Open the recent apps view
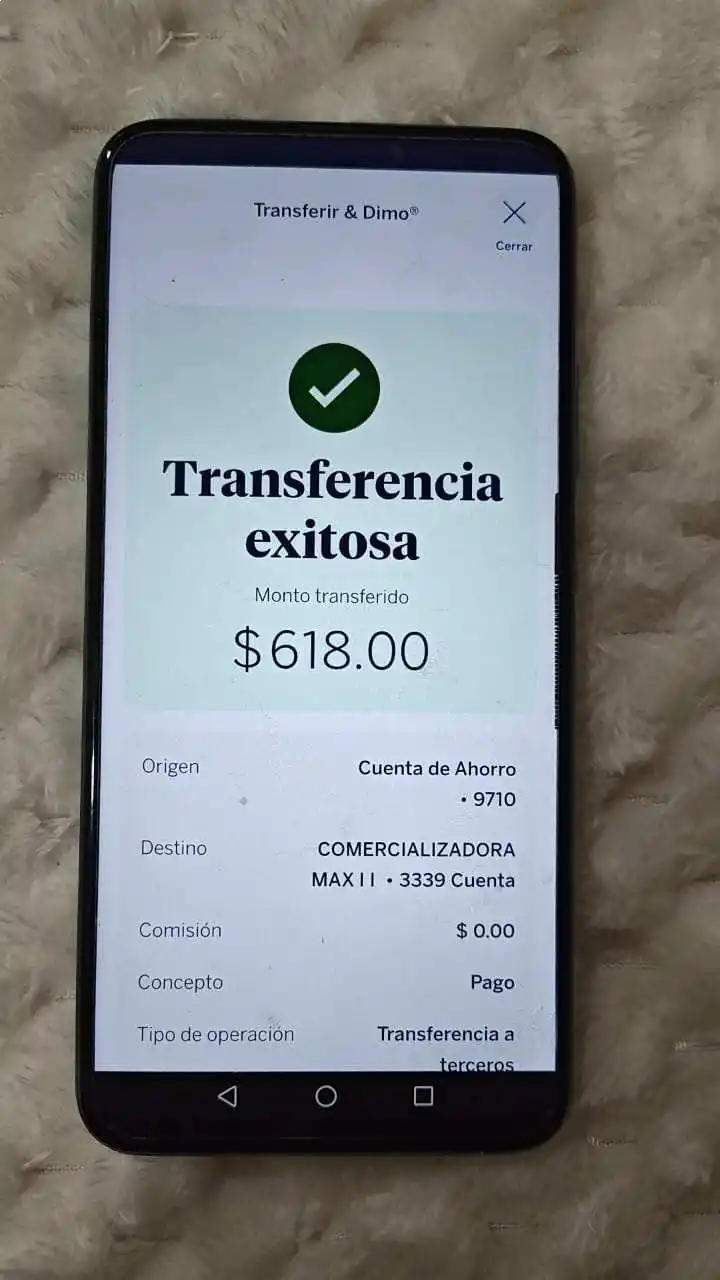 coord(423,1096)
